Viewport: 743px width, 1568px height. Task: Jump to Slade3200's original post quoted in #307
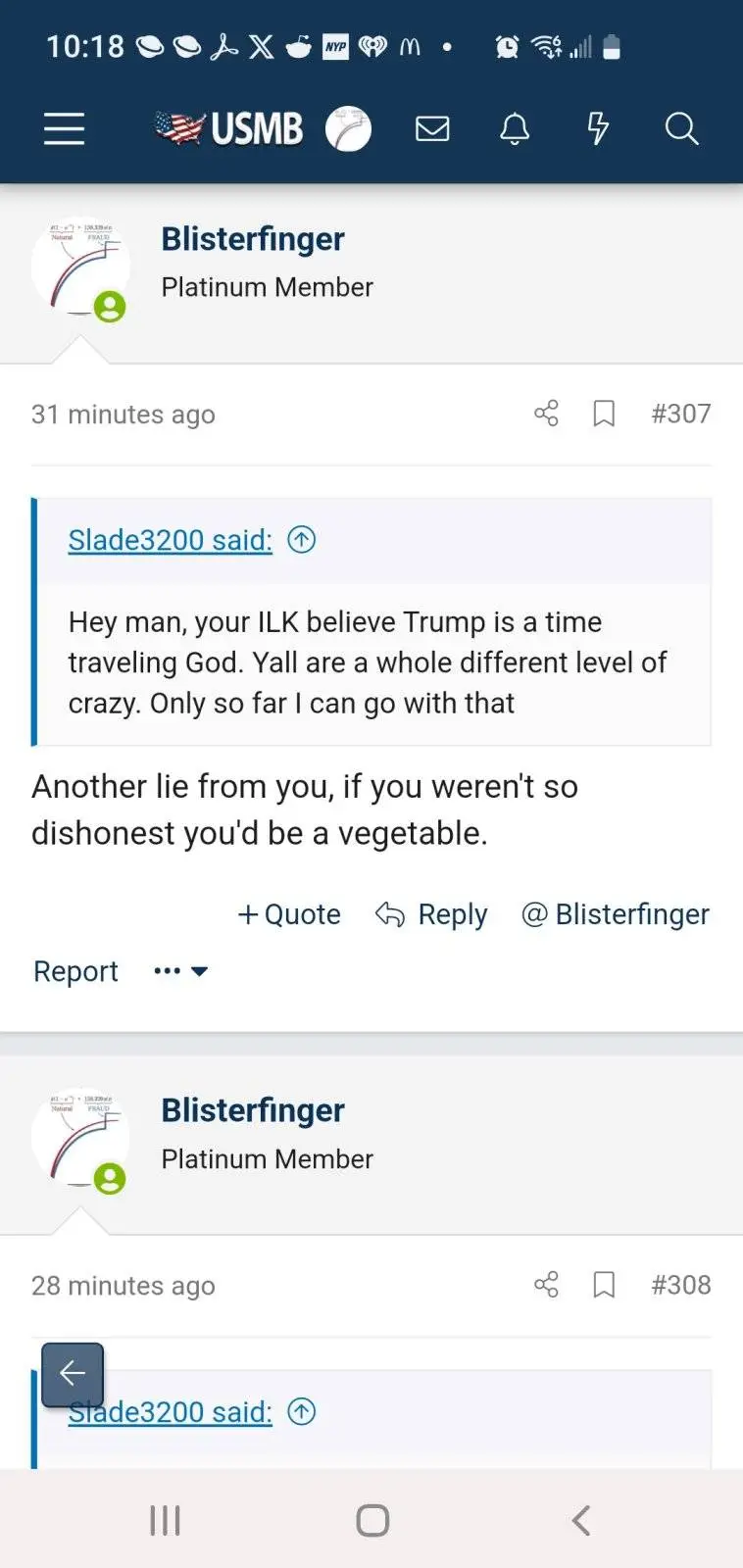(302, 540)
